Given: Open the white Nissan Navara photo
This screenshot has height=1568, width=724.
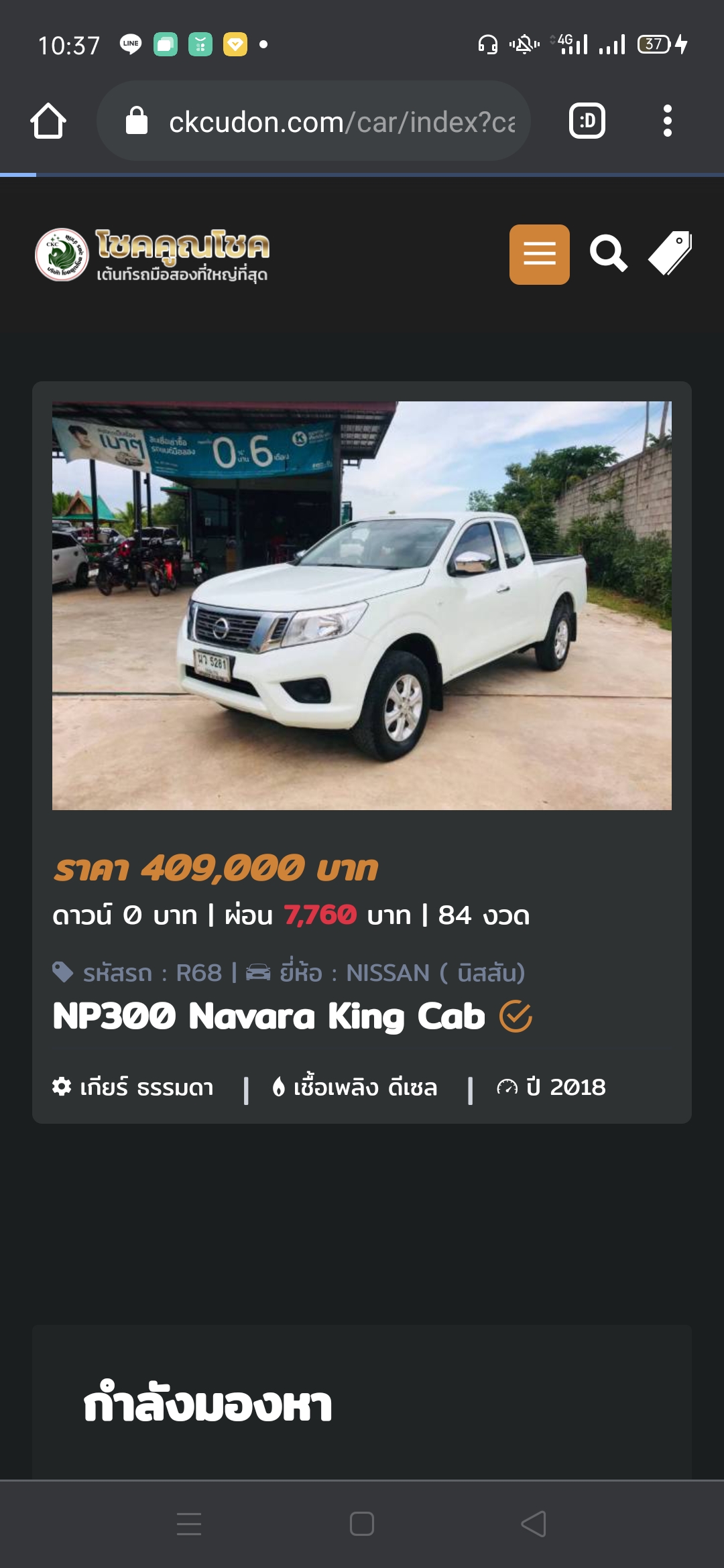Looking at the screenshot, I should point(362,606).
